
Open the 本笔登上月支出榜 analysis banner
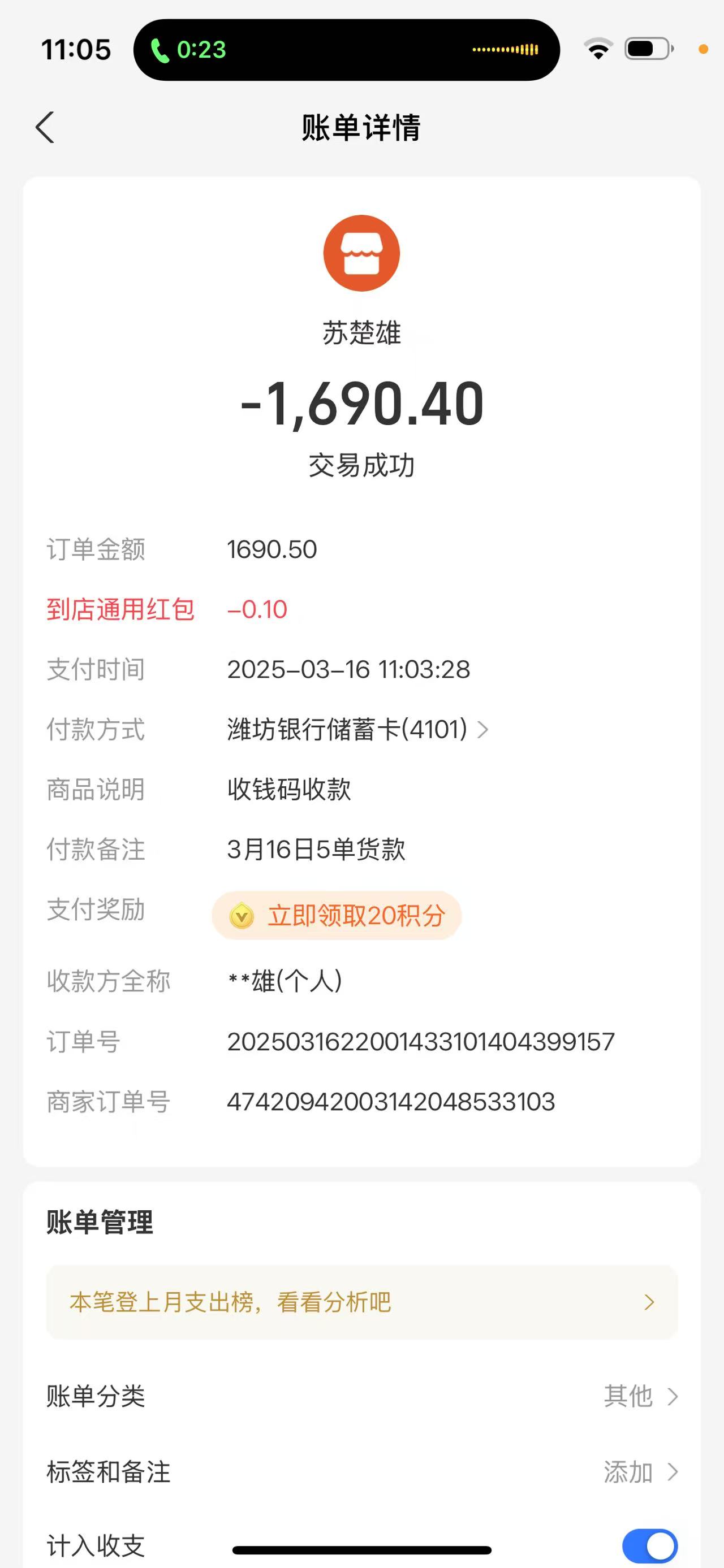click(361, 1302)
